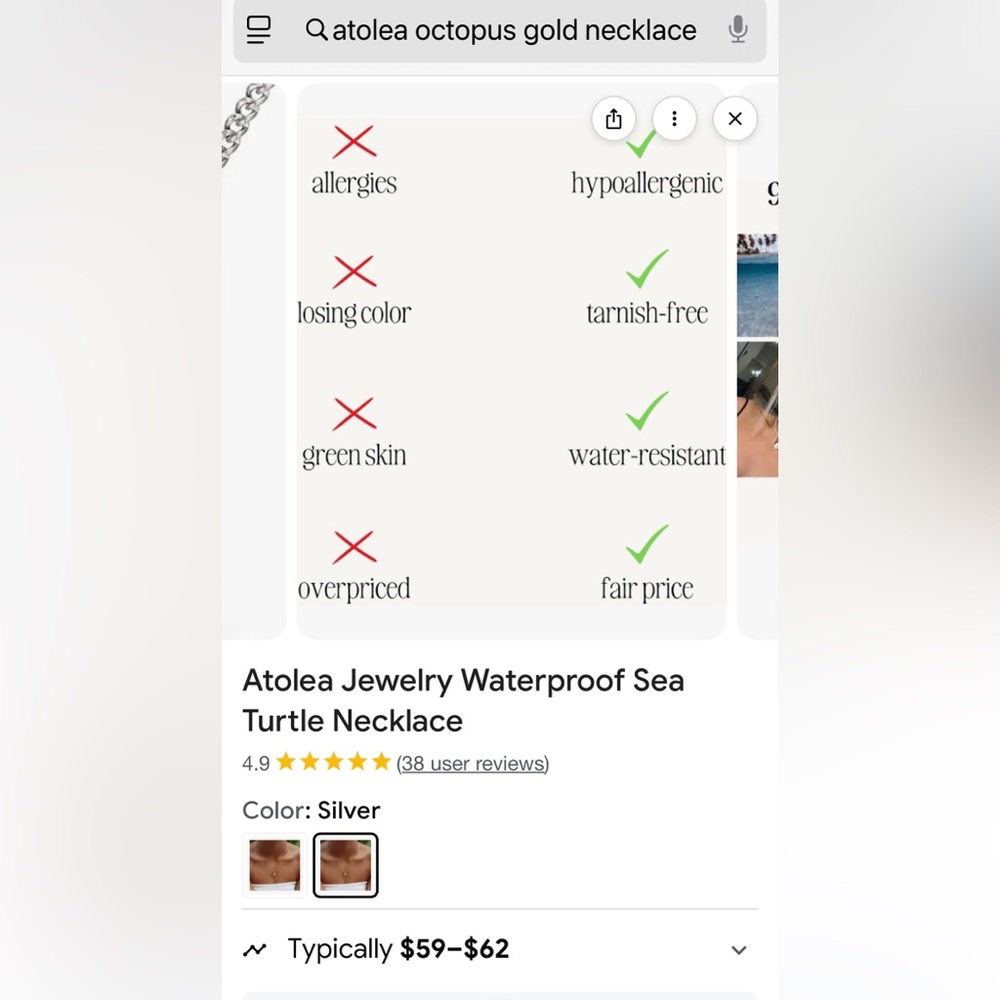1000x1000 pixels.
Task: Close the product detail panel
Action: 735,119
